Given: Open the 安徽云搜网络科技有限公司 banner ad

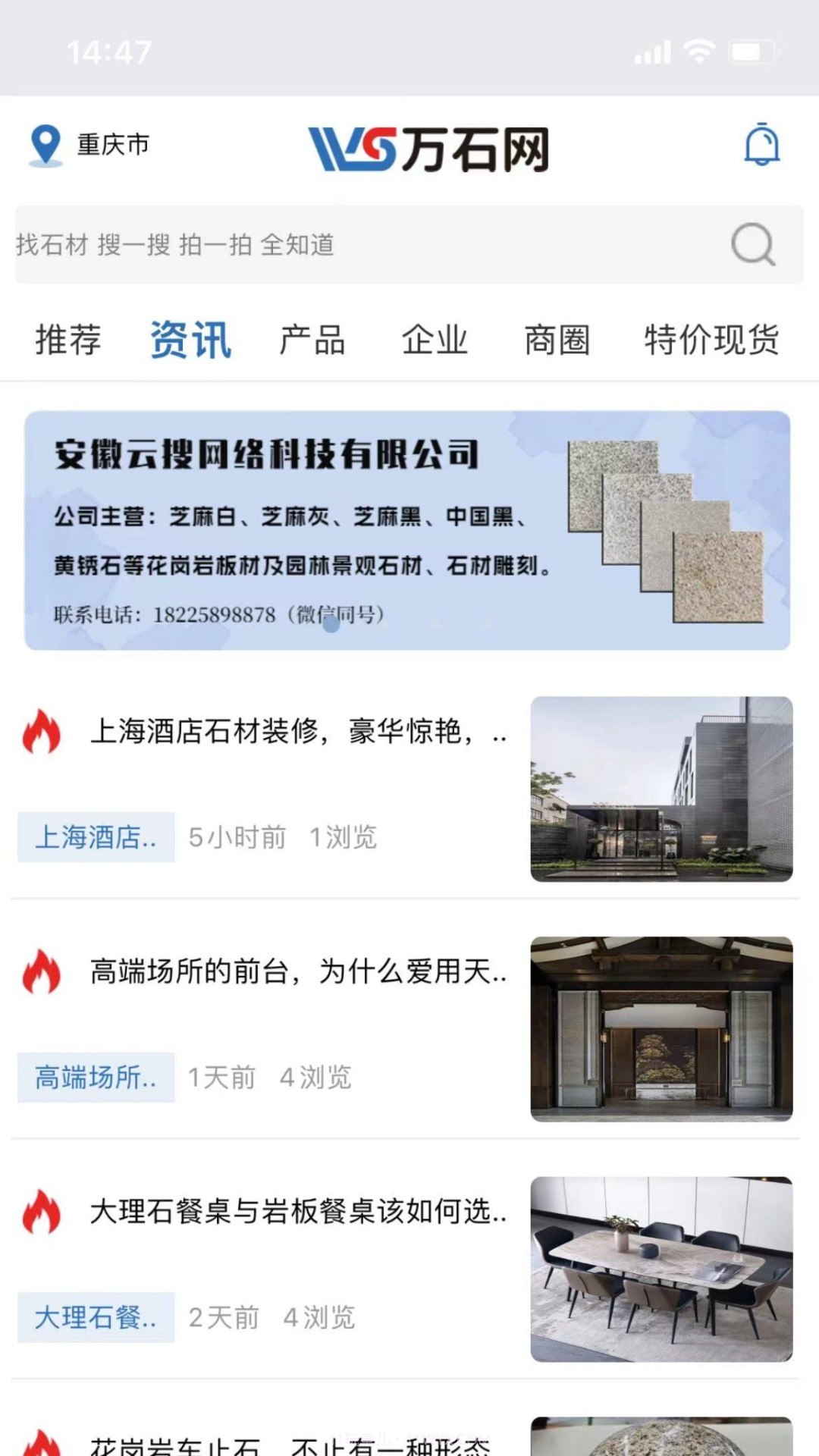Looking at the screenshot, I should 409,531.
